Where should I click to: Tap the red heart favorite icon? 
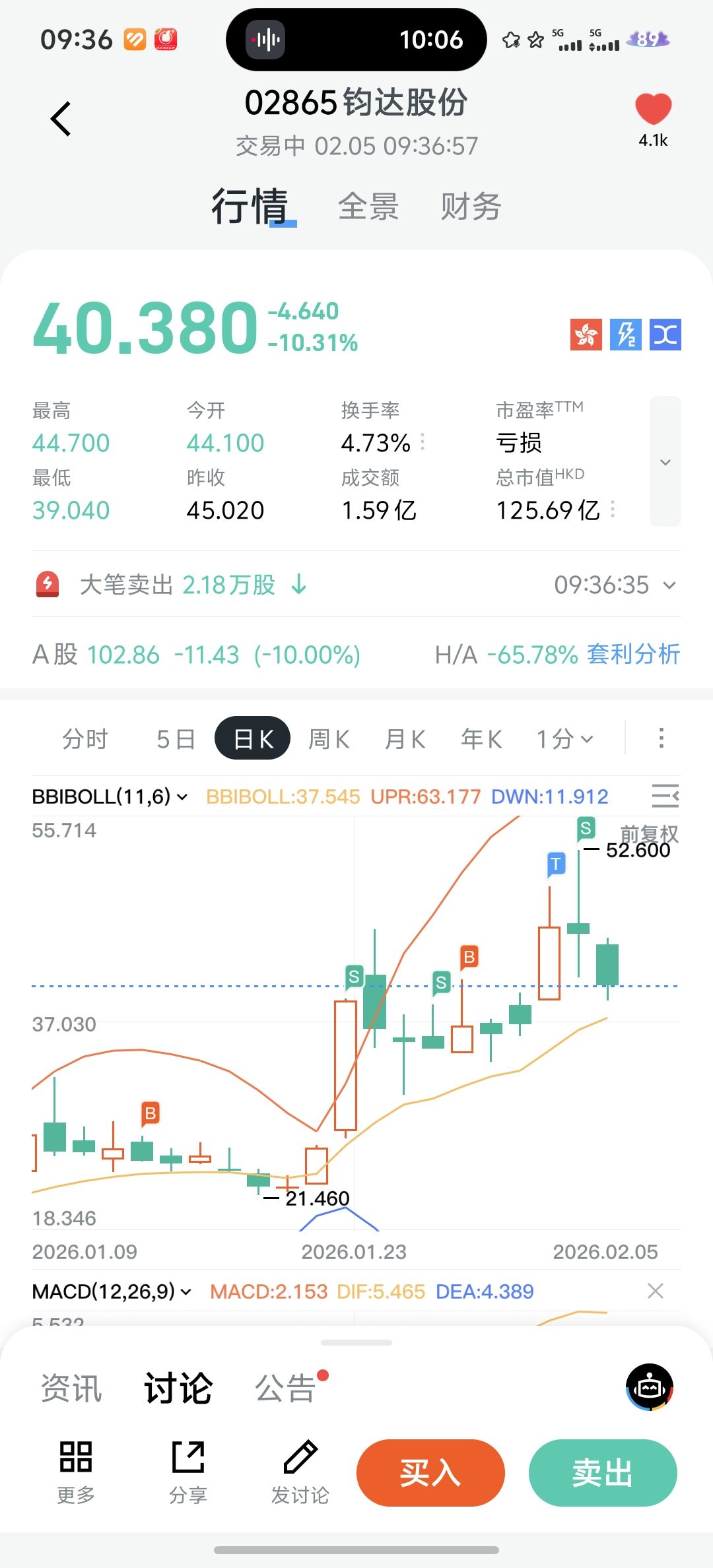coord(653,110)
